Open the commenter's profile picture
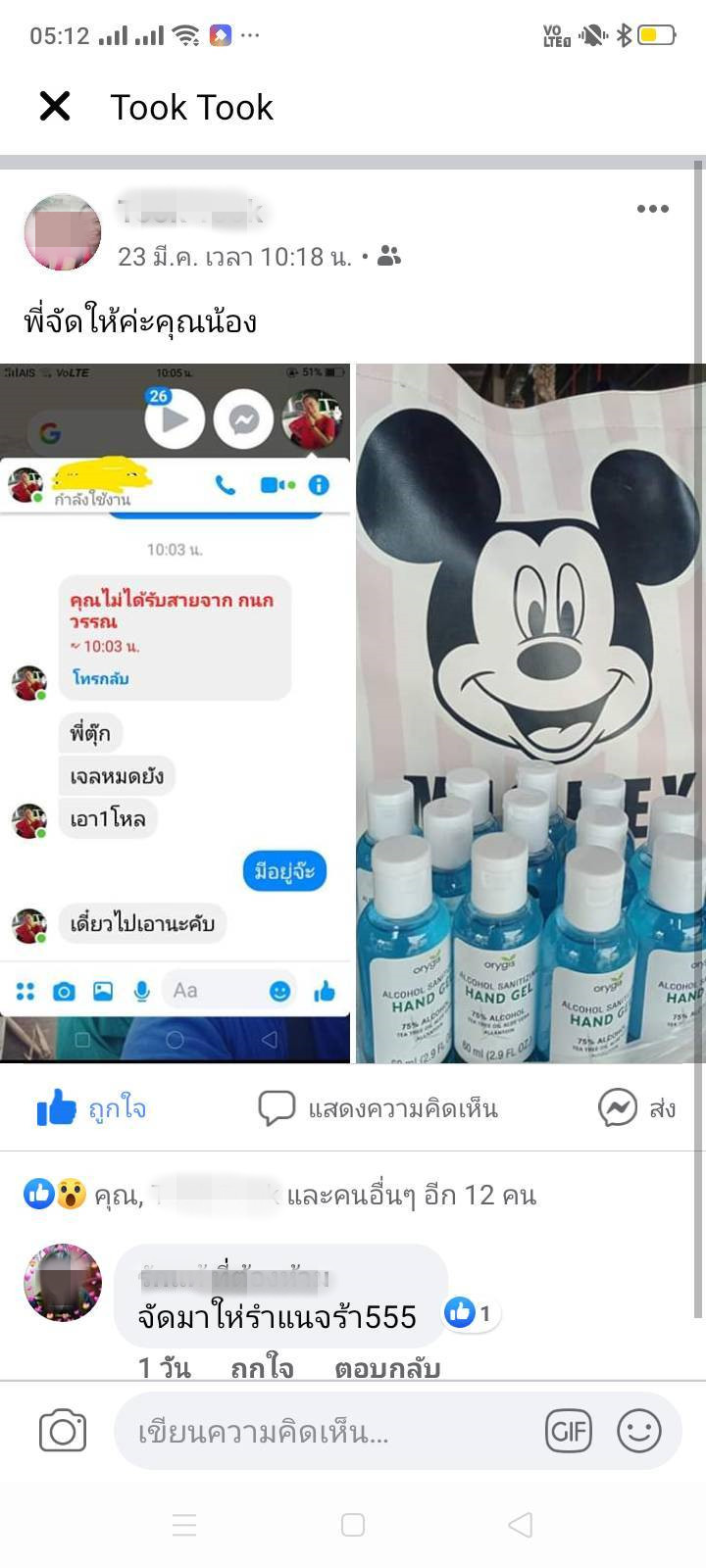The width and height of the screenshot is (706, 1568). [63, 1283]
